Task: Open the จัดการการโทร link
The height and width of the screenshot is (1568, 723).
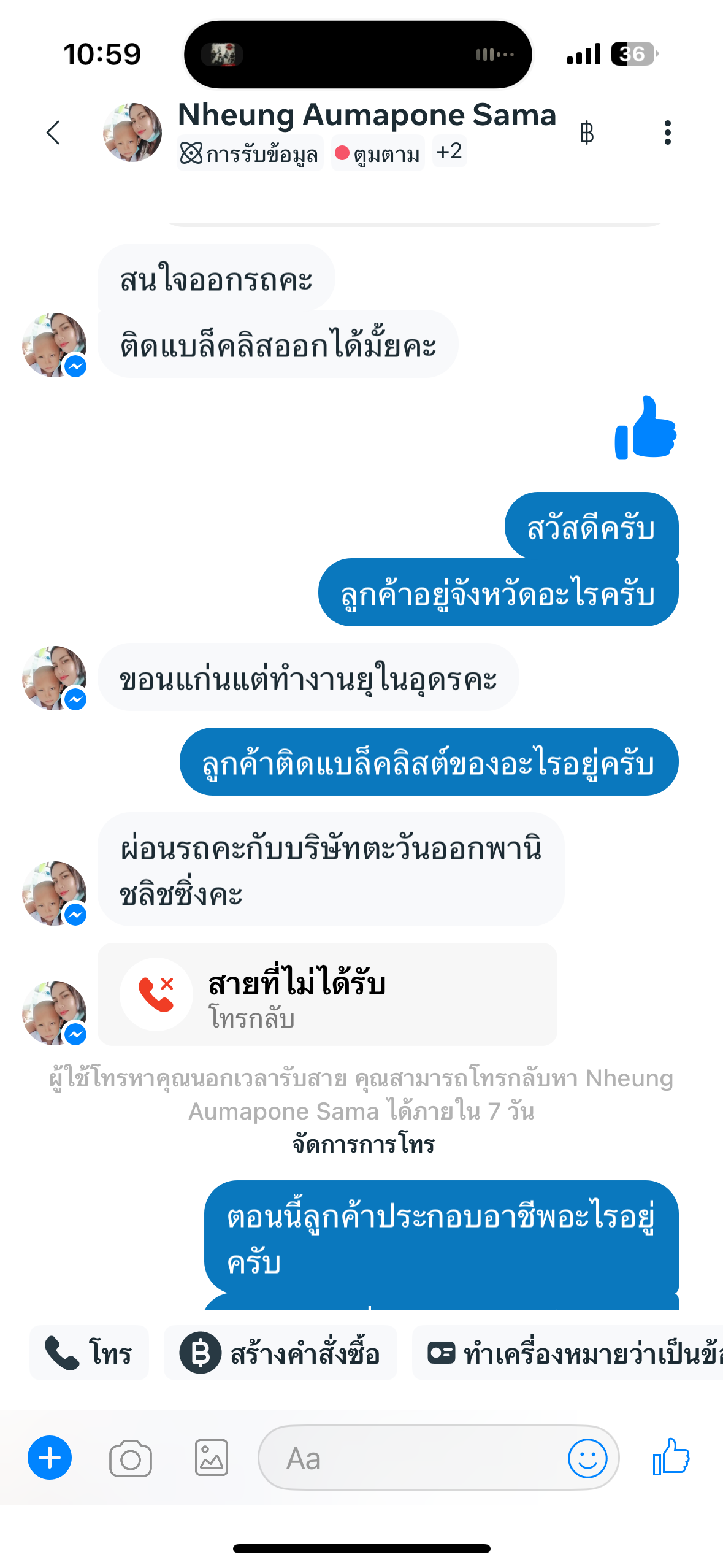Action: (364, 1144)
